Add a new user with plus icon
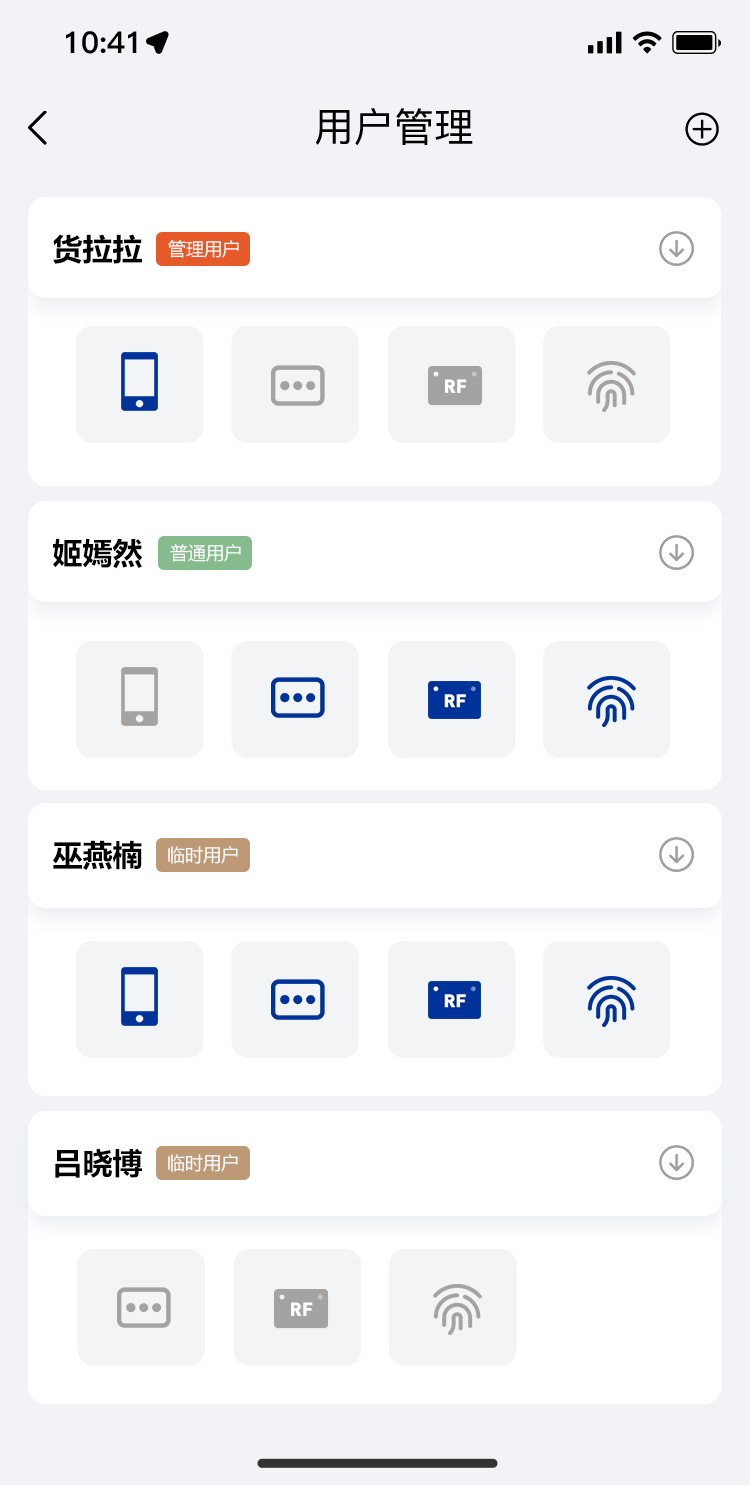Image resolution: width=750 pixels, height=1485 pixels. tap(702, 129)
